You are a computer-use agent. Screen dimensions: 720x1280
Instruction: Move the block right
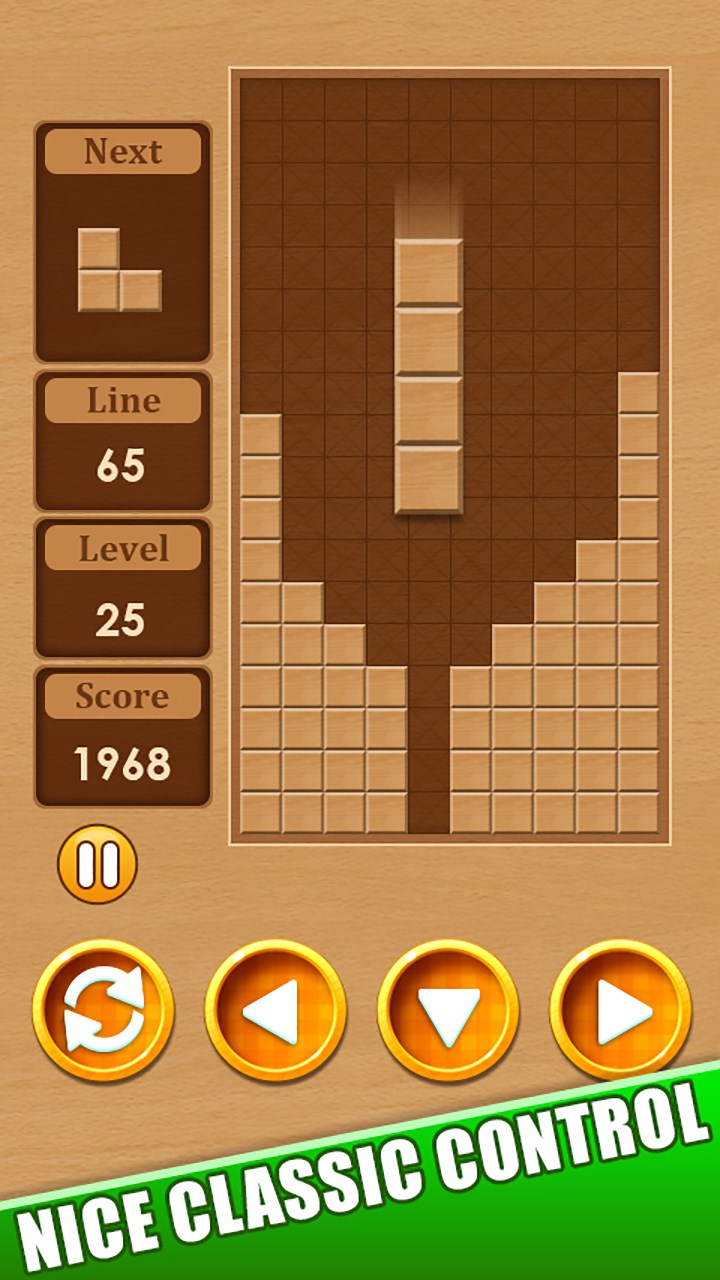(x=620, y=1010)
